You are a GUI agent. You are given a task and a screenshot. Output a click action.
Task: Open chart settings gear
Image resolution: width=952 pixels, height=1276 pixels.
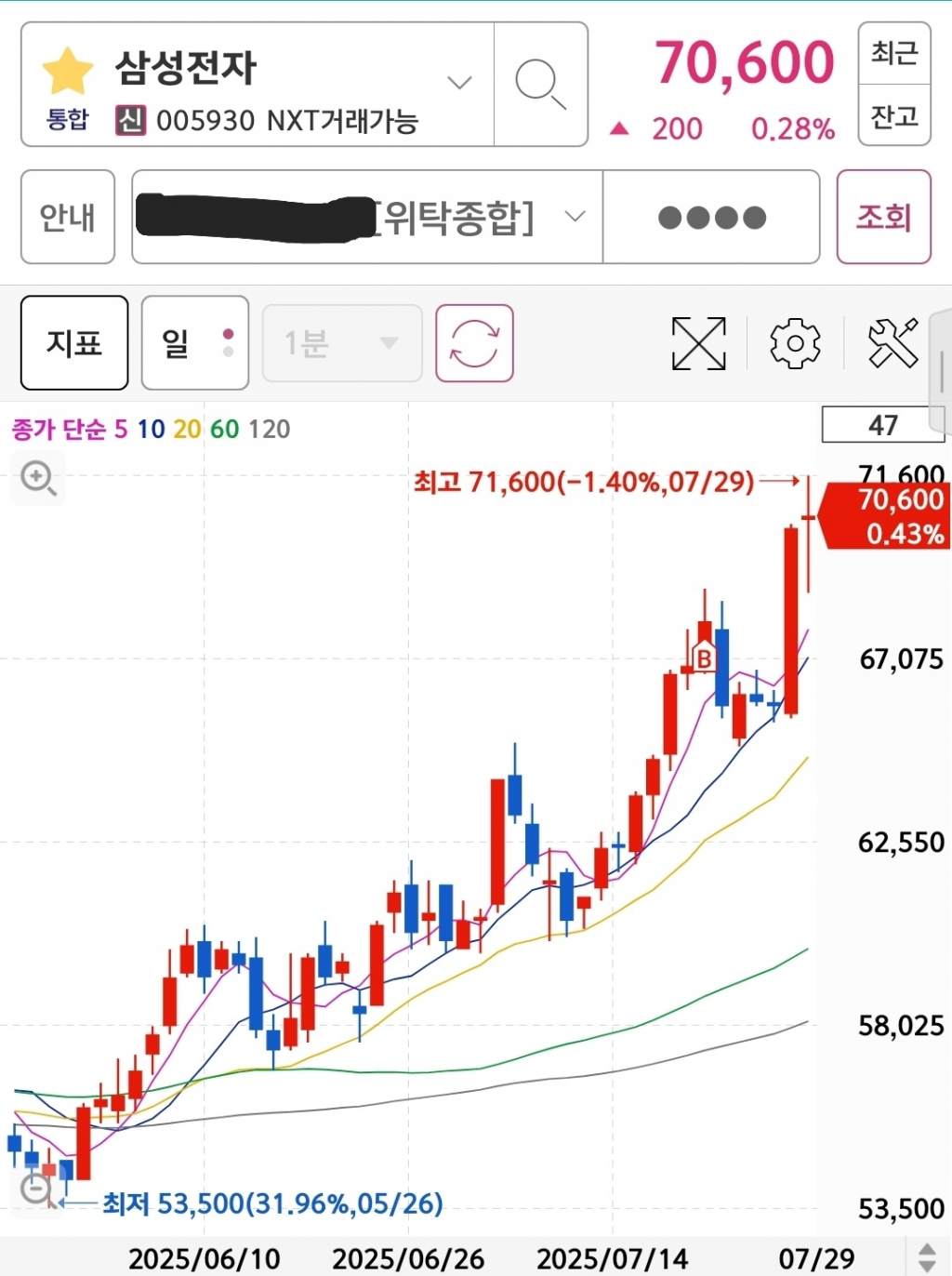(795, 343)
